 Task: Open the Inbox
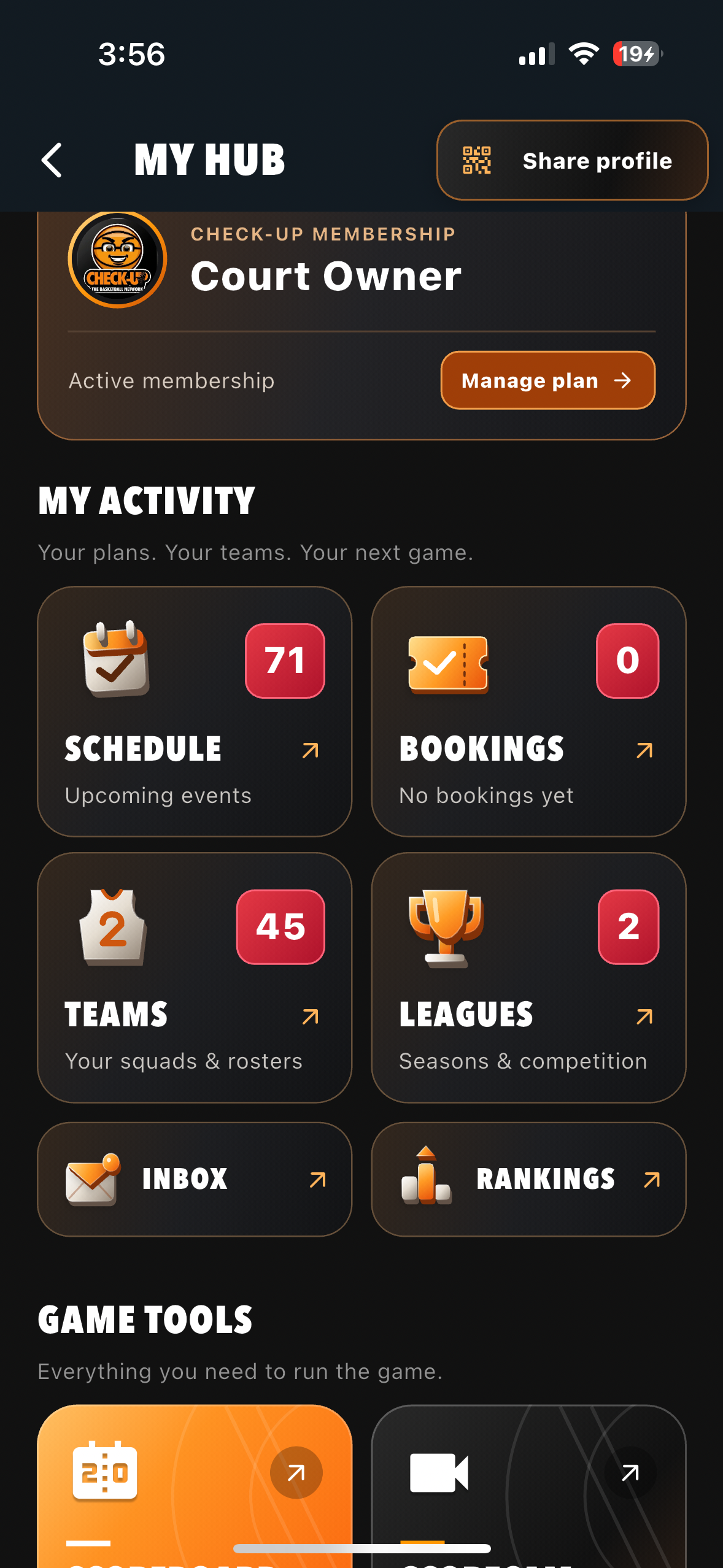tap(195, 1179)
